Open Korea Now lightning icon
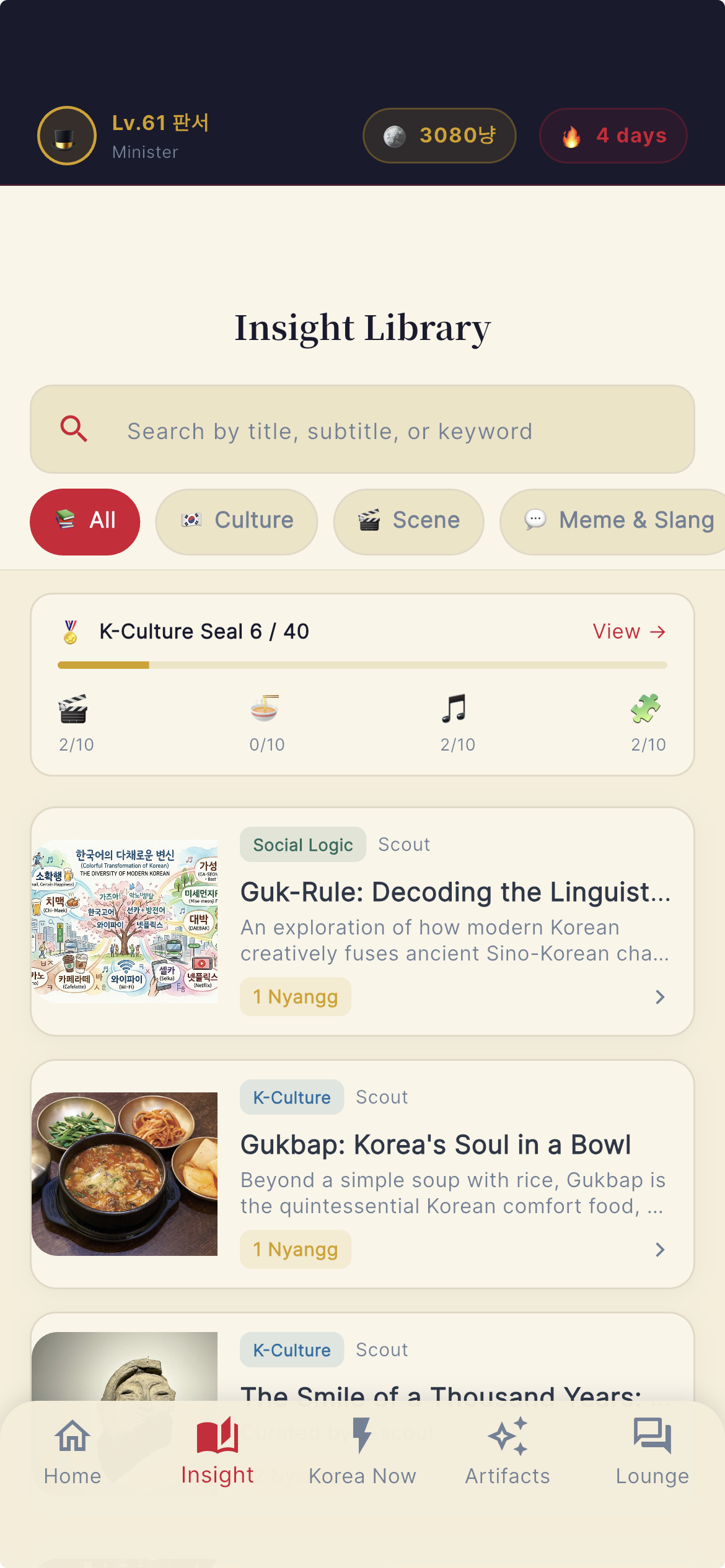 [x=362, y=1435]
